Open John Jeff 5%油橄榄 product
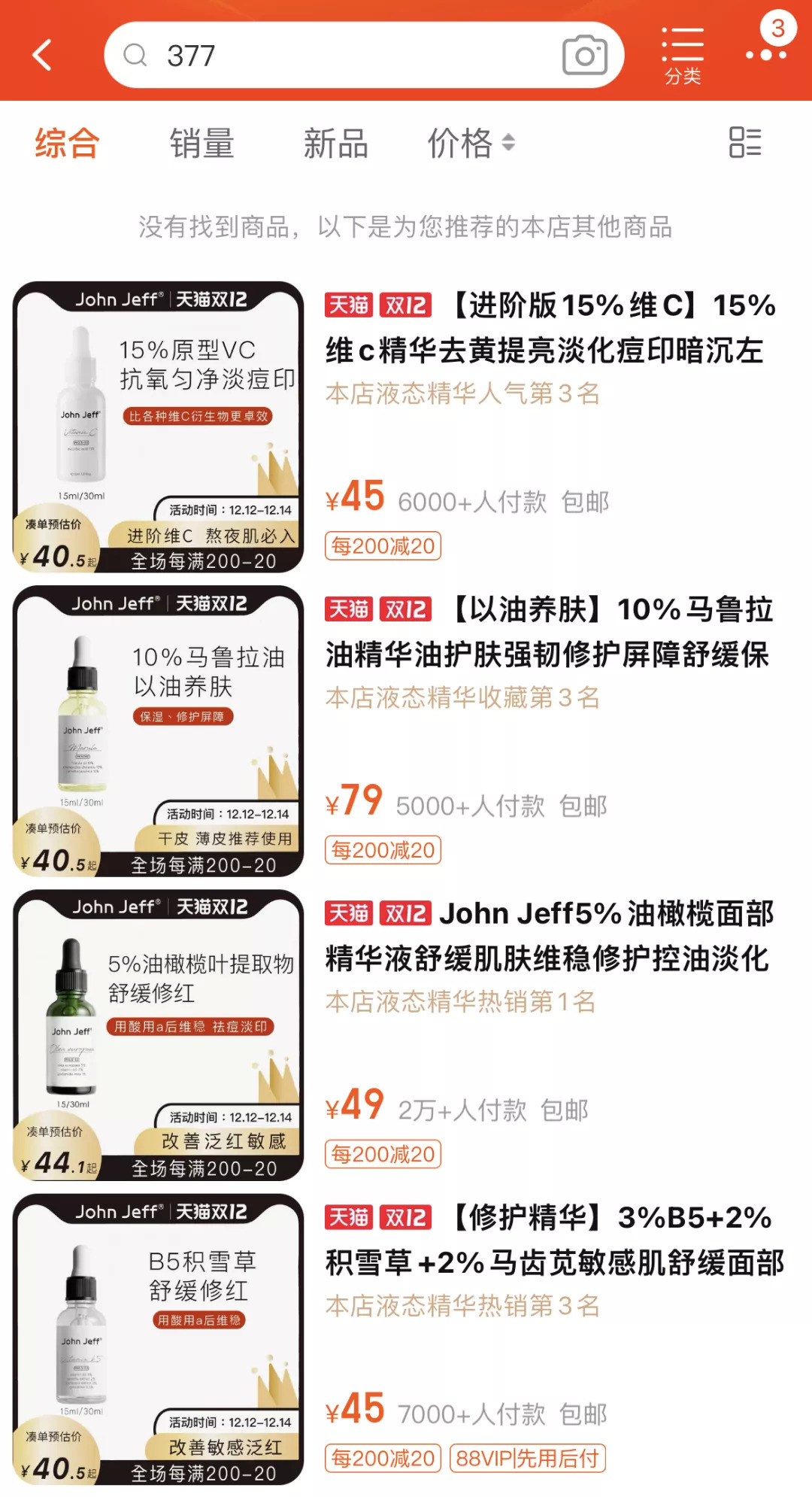Viewport: 812px width, 1497px height. tap(406, 1034)
